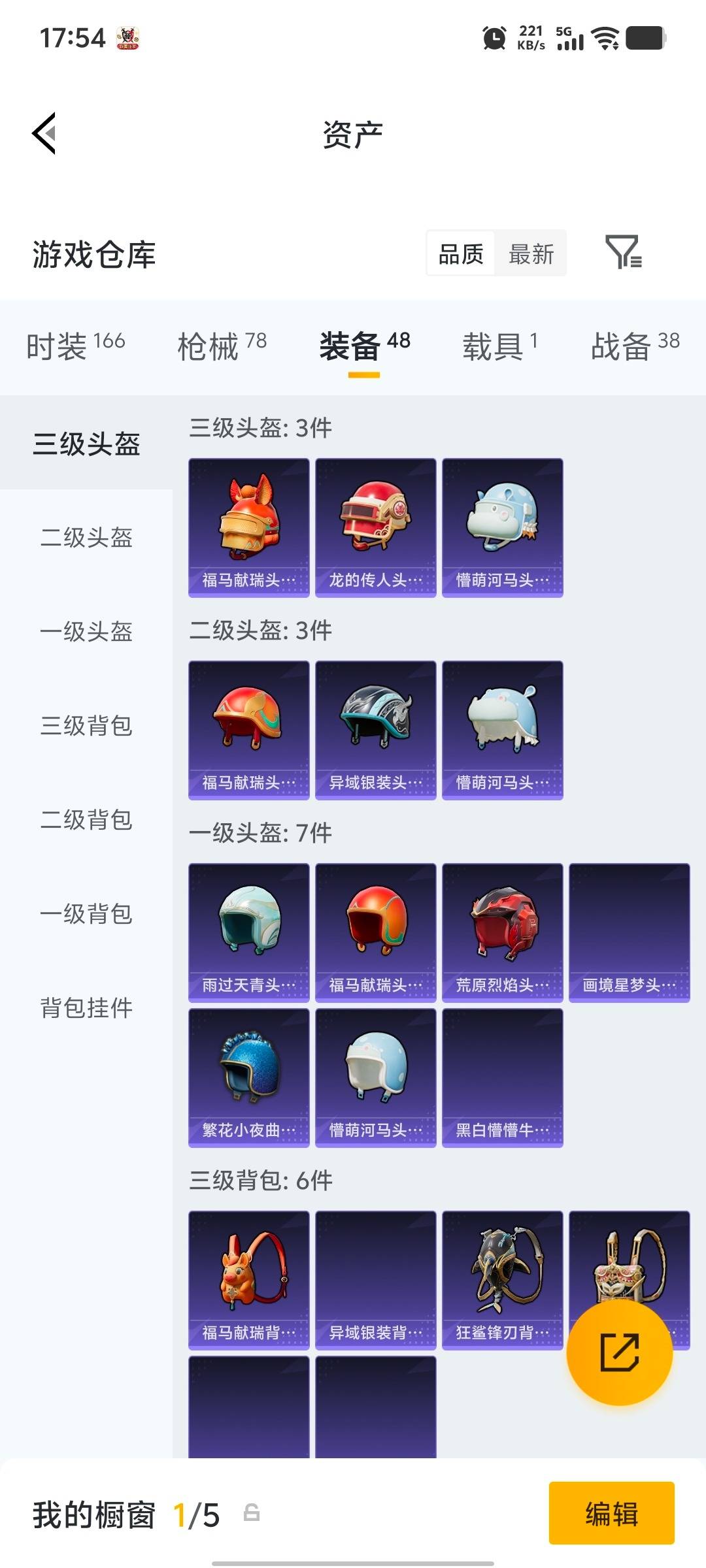The width and height of the screenshot is (706, 1568).
Task: Tap the alarm clock icon in the status bar
Action: 494,37
